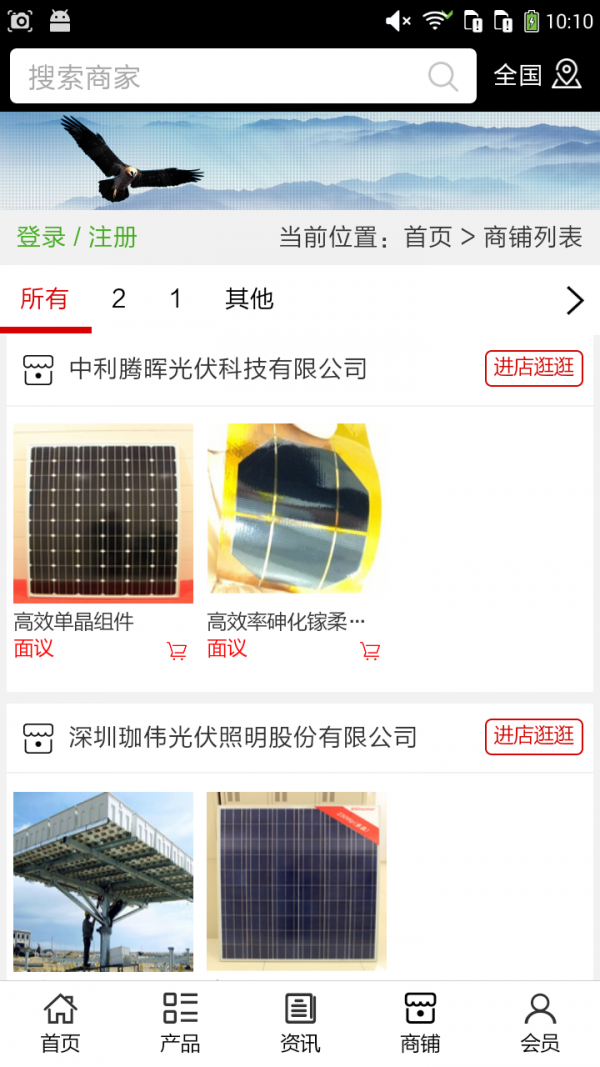The image size is (600, 1067).
Task: Choose location via 全国 selector
Action: click(537, 76)
